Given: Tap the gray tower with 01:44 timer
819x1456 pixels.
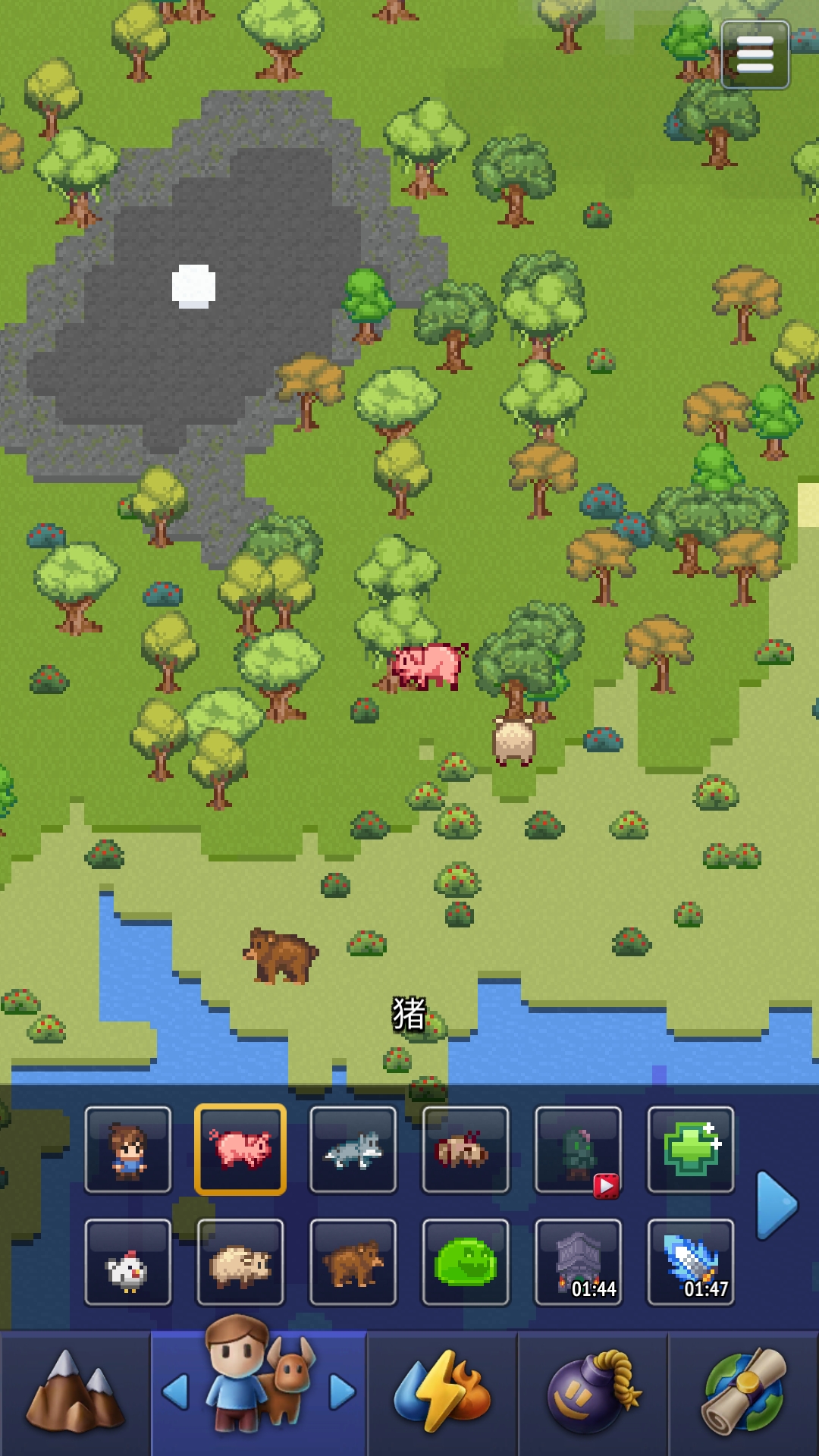Looking at the screenshot, I should pos(578,1263).
